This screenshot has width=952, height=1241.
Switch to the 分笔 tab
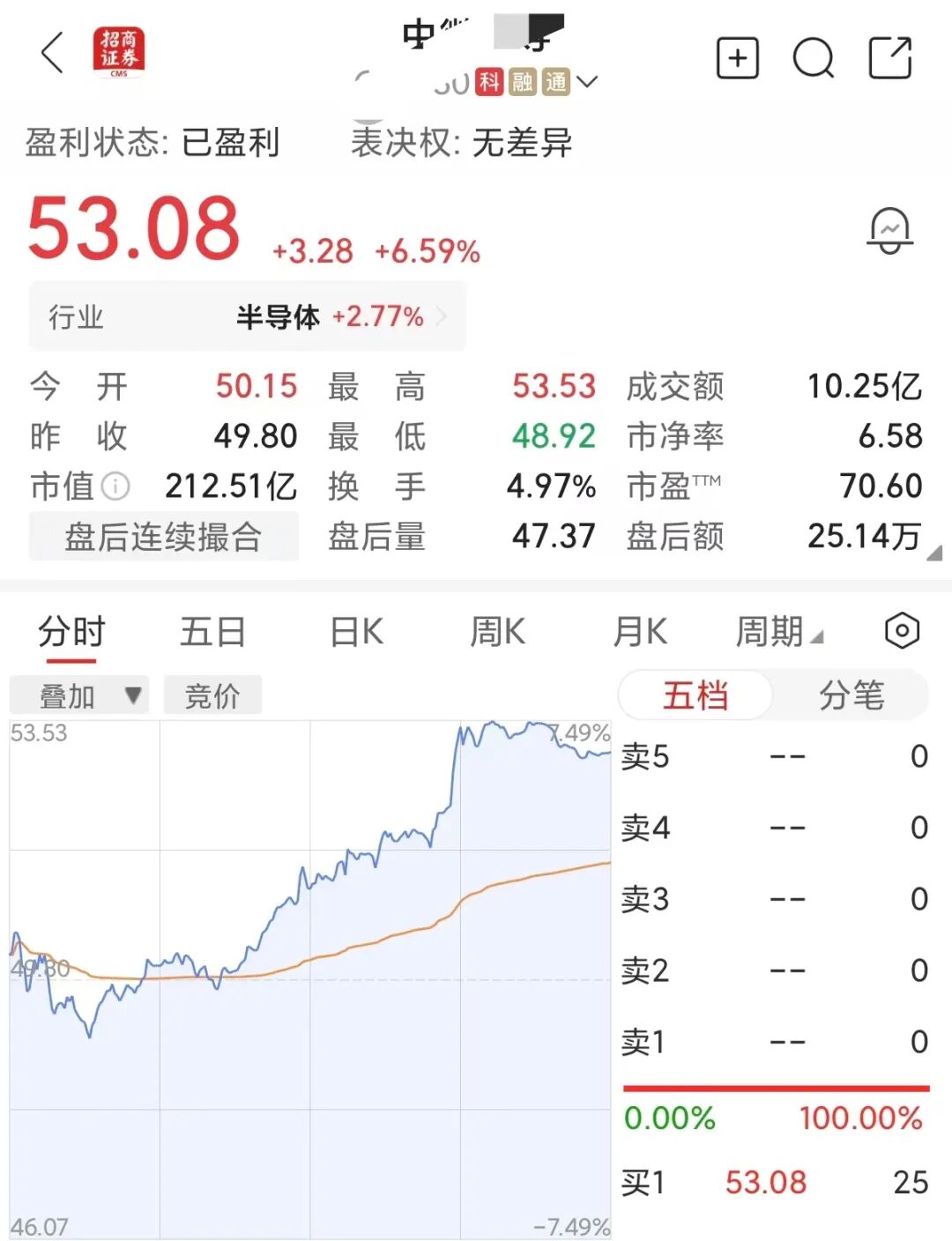coord(851,695)
